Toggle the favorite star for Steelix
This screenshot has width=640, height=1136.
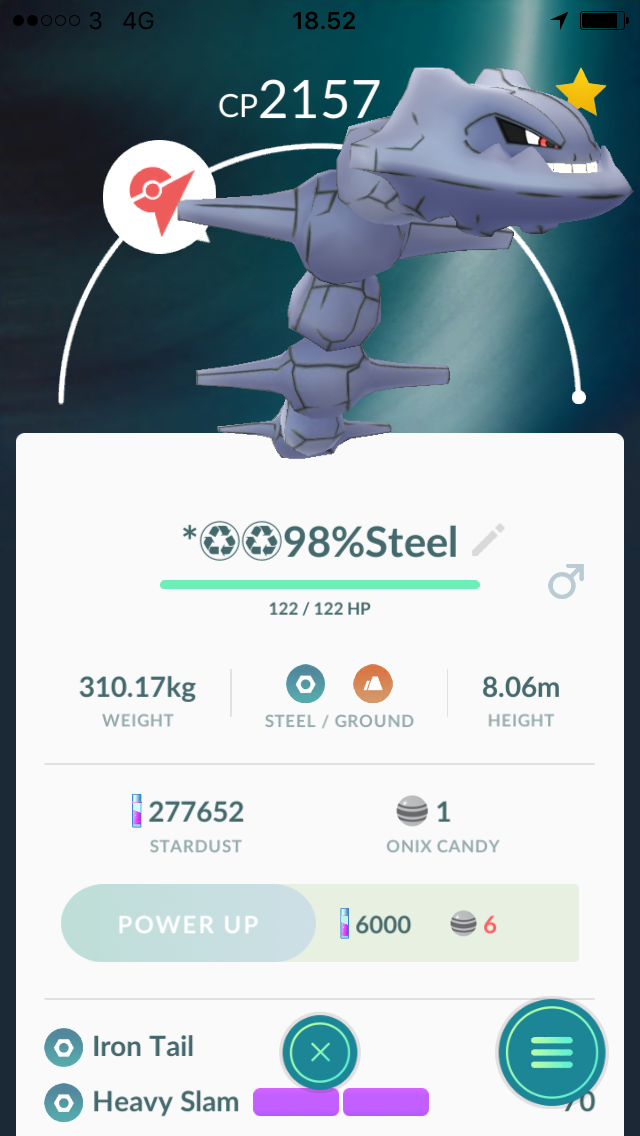pyautogui.click(x=581, y=92)
